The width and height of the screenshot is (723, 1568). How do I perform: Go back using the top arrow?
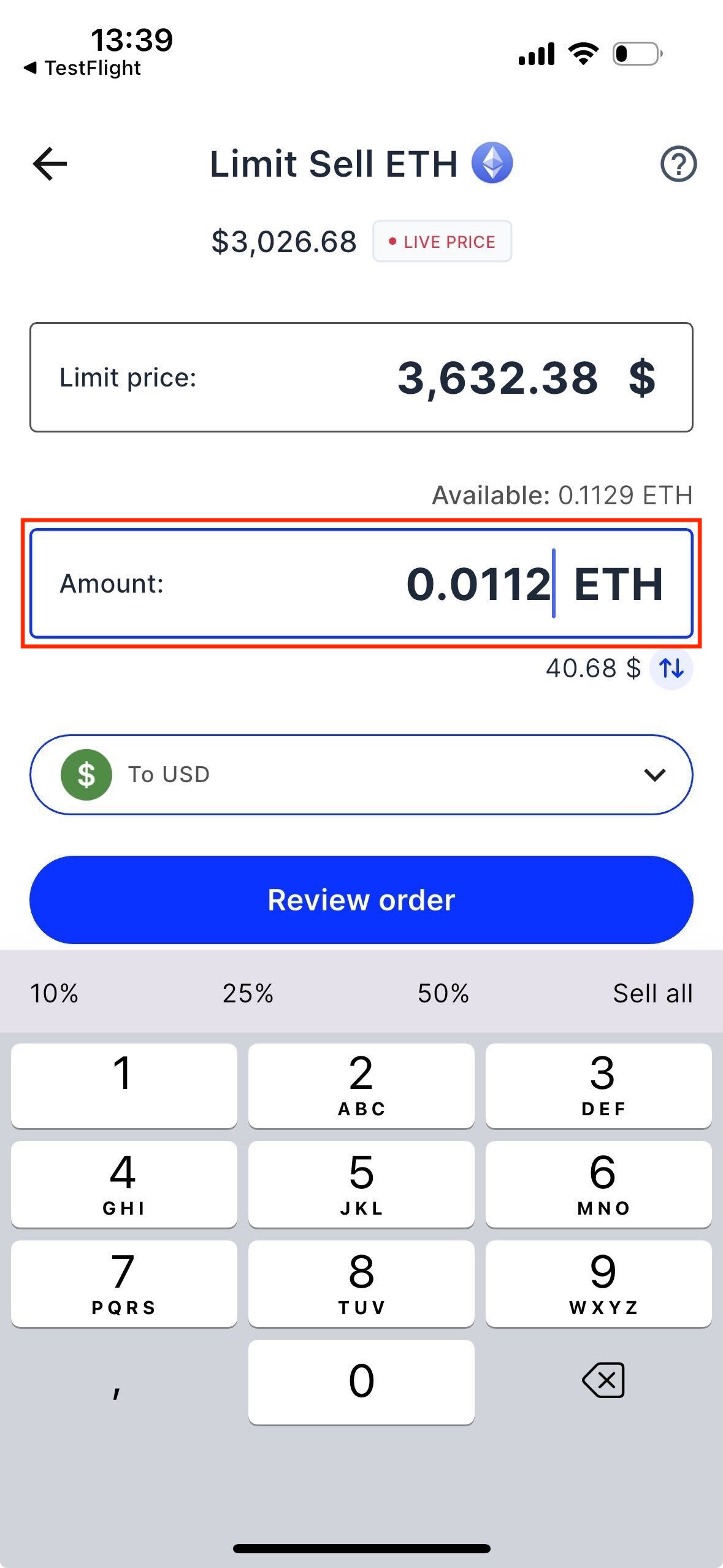pos(50,164)
